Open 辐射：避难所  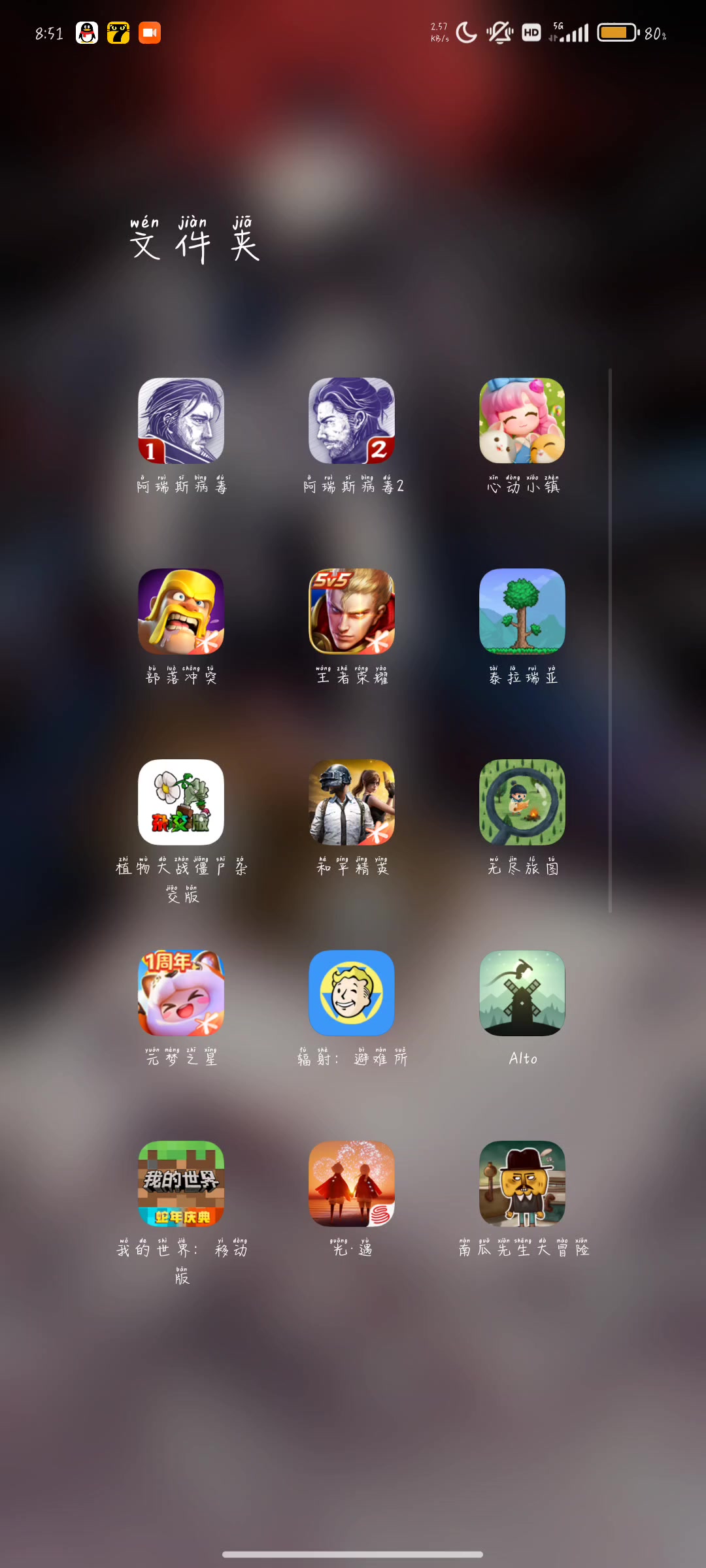[x=352, y=993]
